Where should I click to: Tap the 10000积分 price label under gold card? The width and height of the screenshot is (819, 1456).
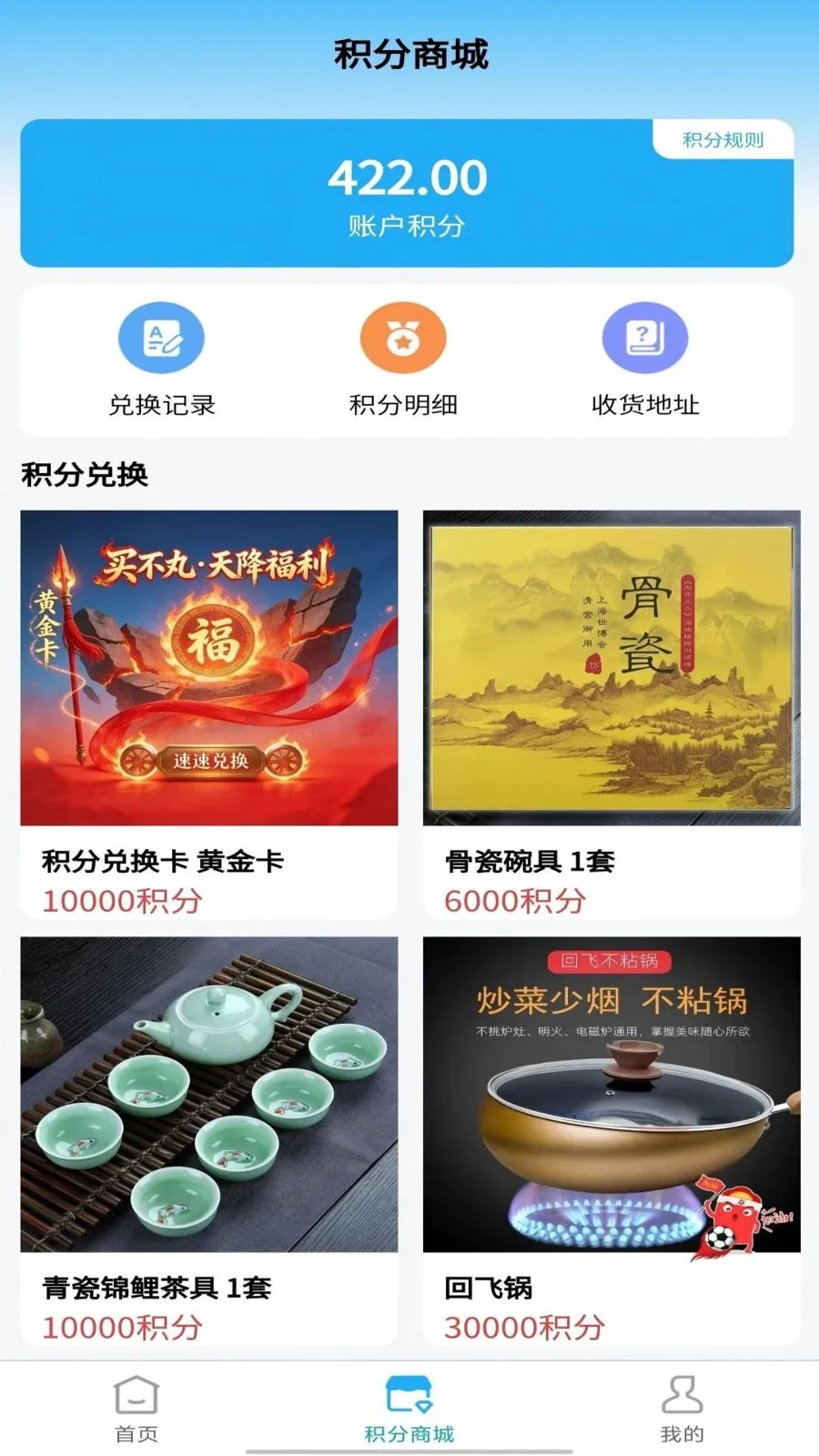point(123,902)
